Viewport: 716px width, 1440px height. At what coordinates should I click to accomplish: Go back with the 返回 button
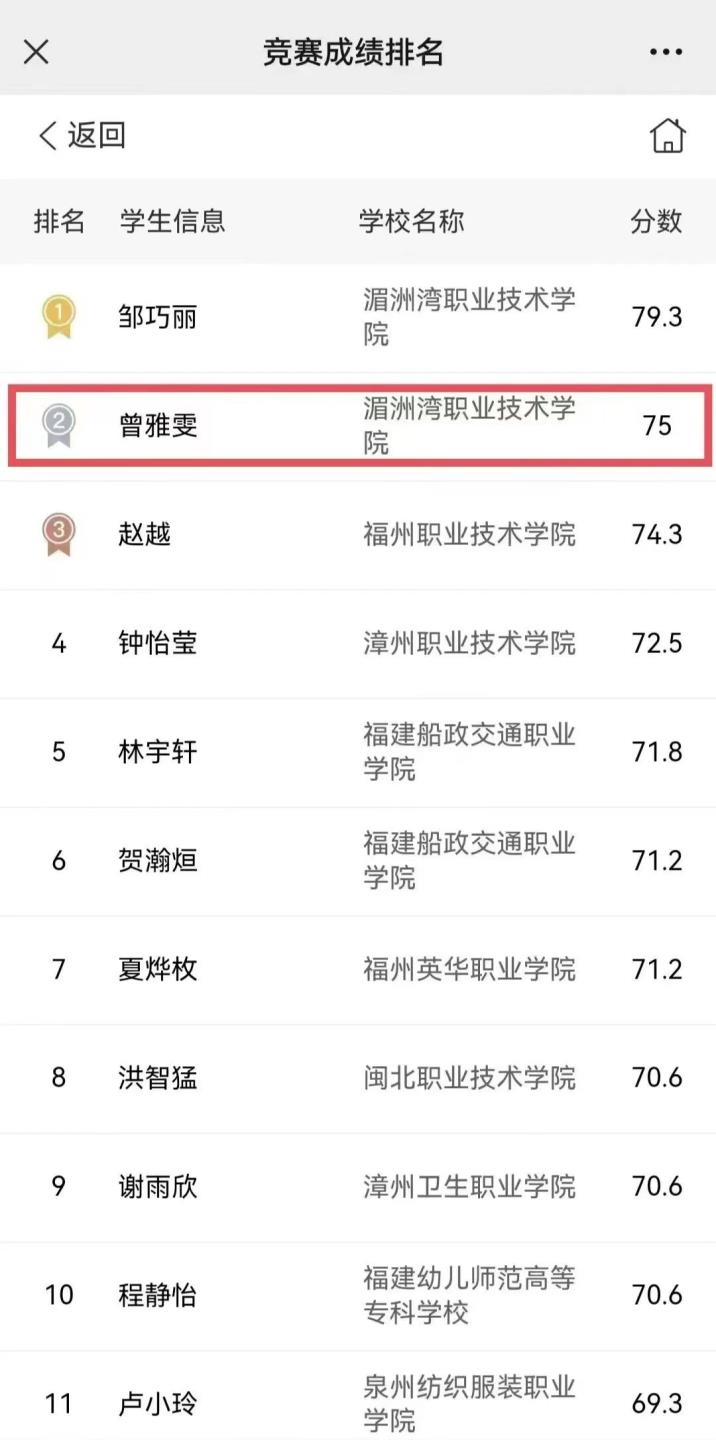(82, 135)
